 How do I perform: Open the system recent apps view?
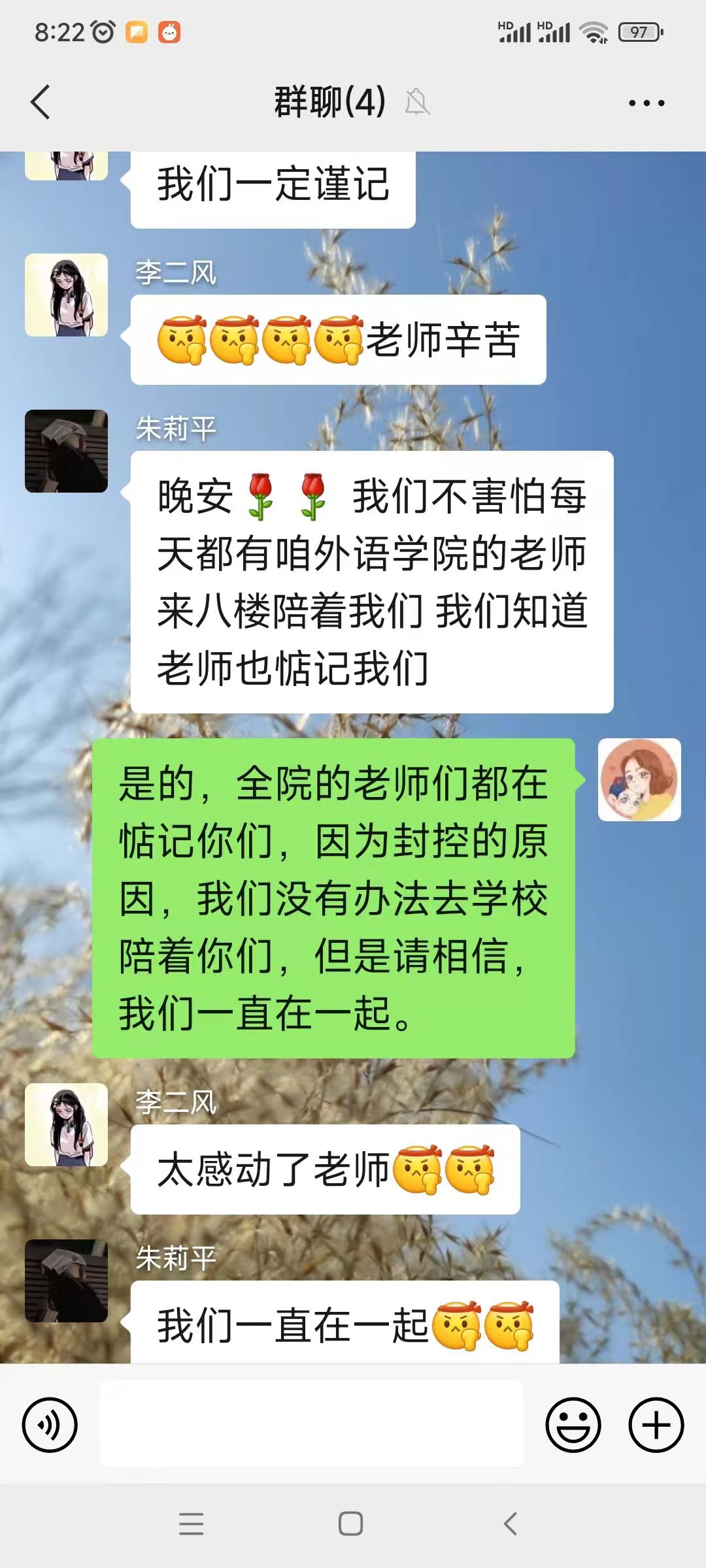click(x=191, y=1524)
